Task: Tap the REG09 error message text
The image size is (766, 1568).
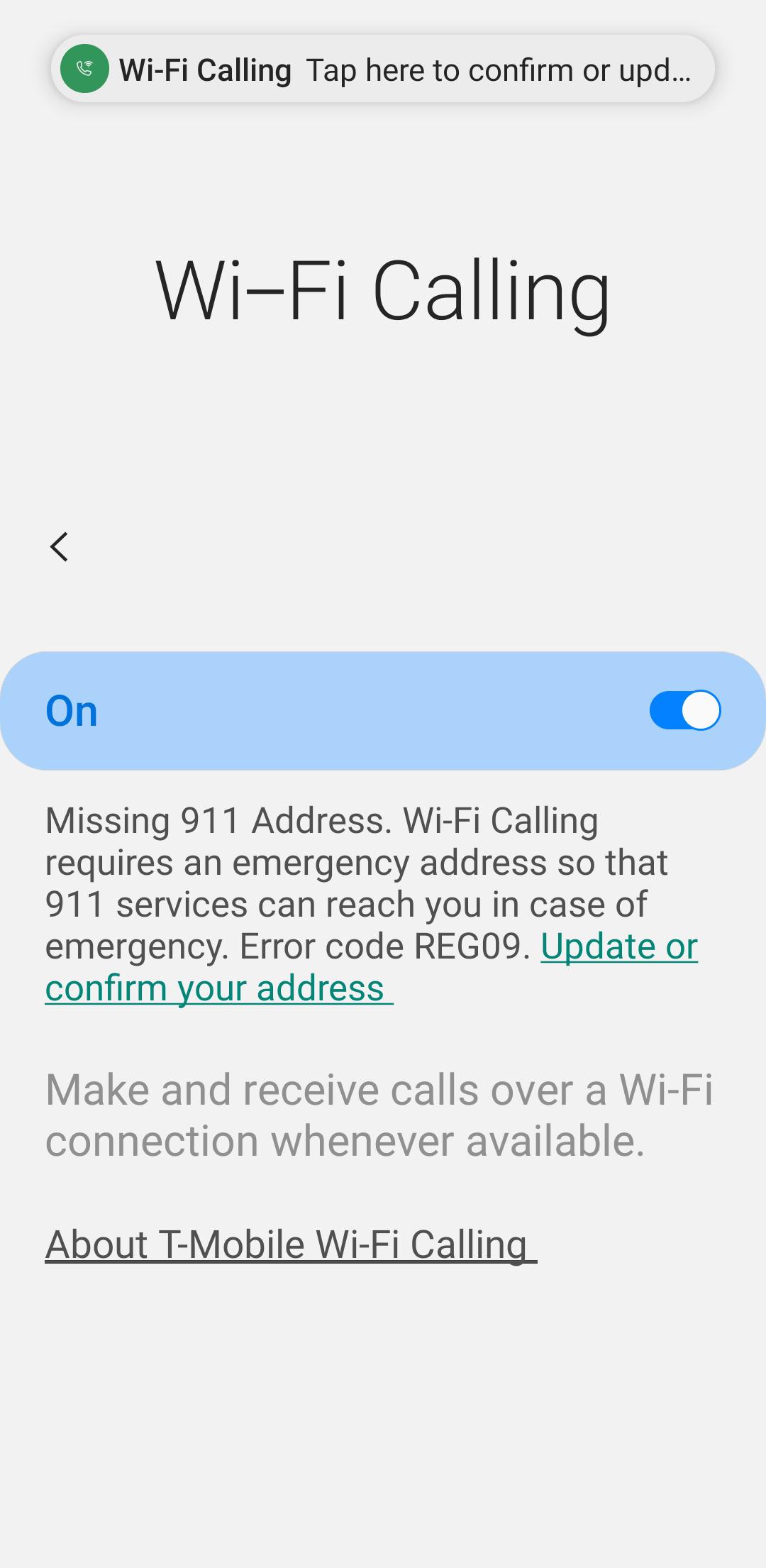Action: 383,946
